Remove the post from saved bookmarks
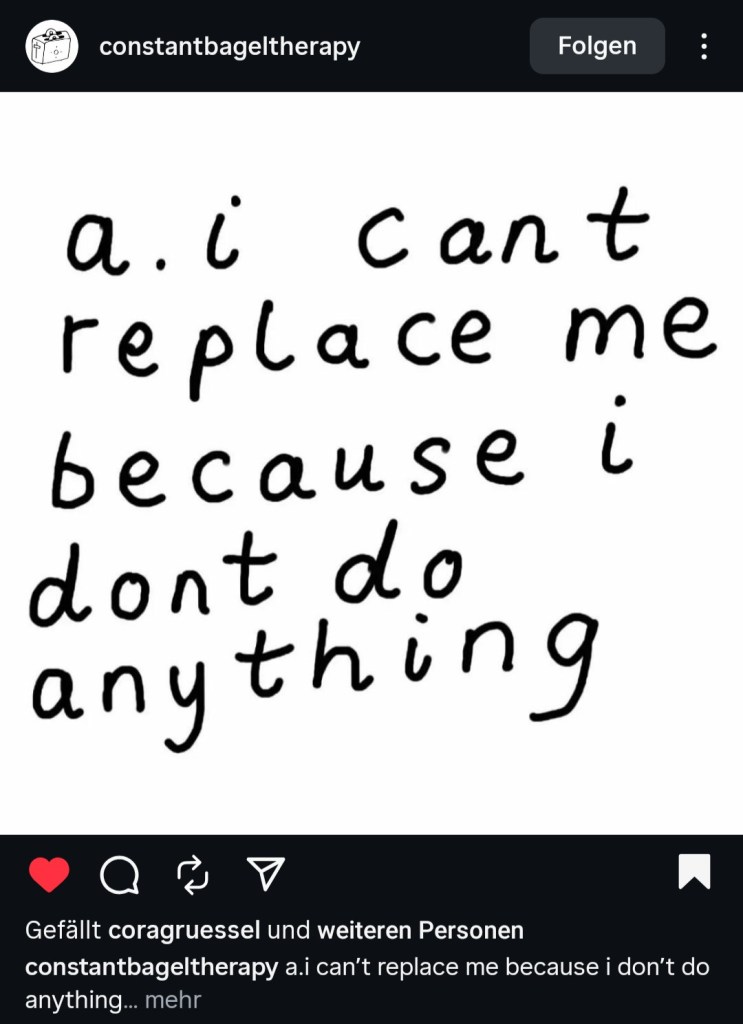Screen dimensions: 743x1024 click(x=694, y=871)
